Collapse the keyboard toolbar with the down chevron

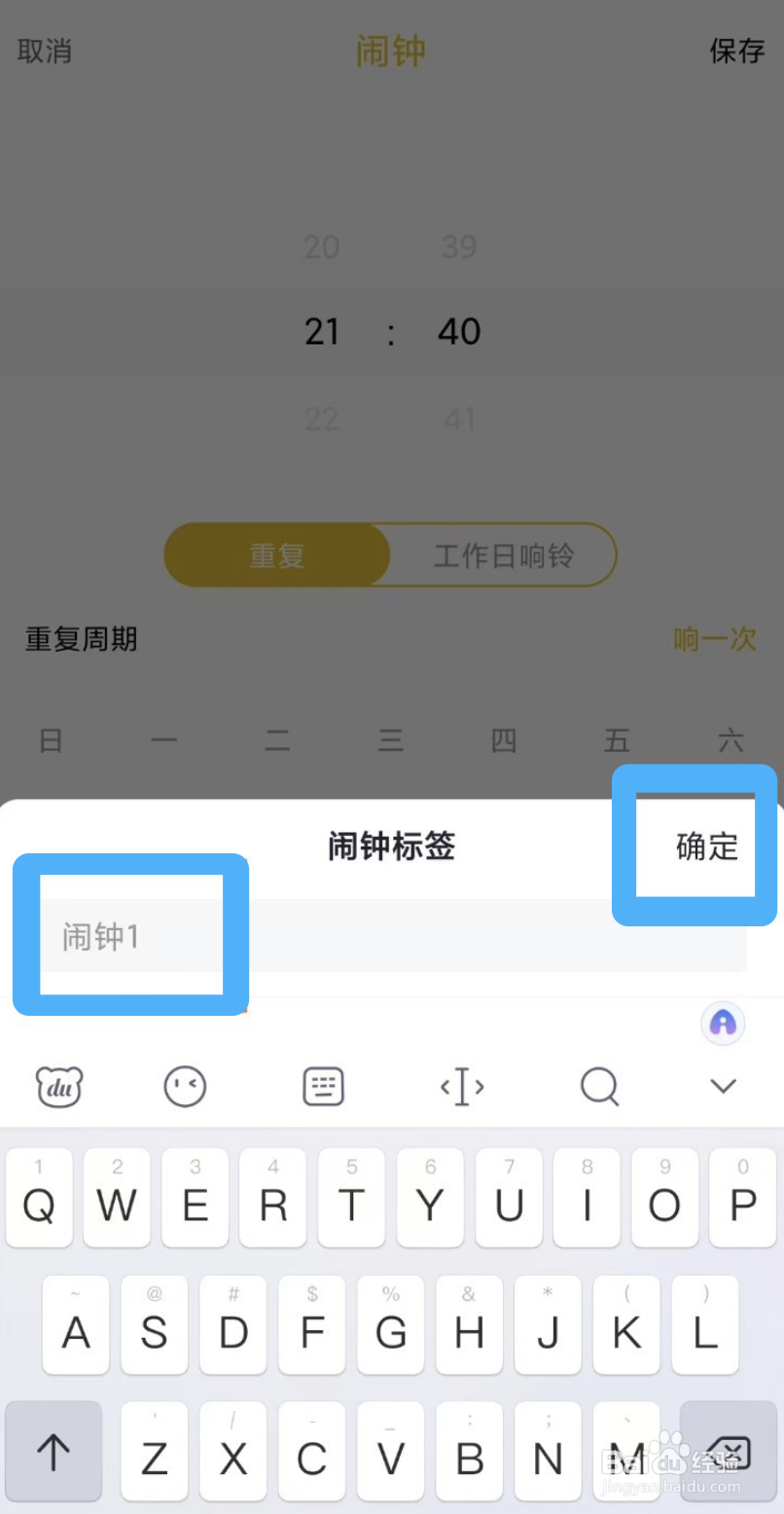tap(723, 1087)
